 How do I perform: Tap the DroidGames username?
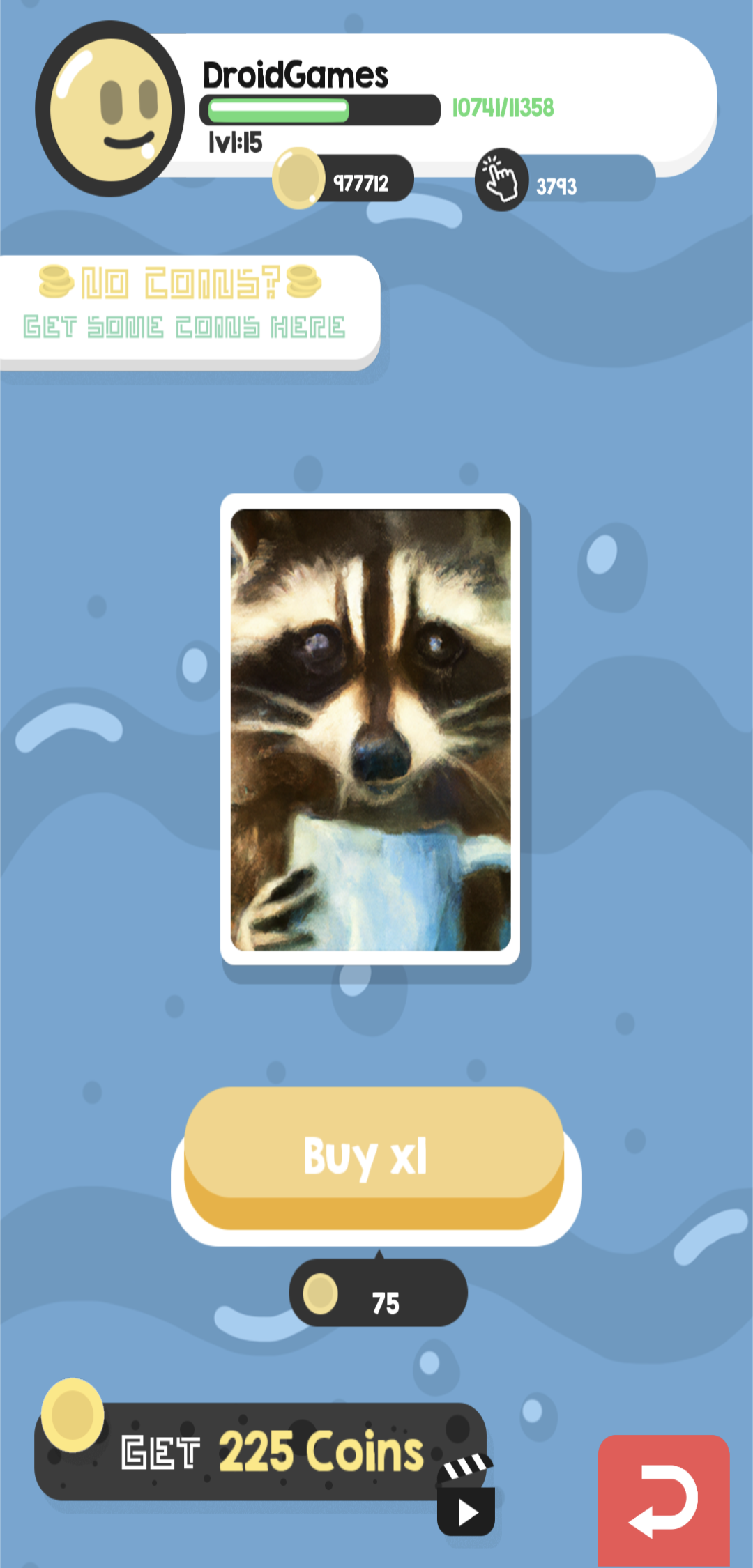click(296, 75)
